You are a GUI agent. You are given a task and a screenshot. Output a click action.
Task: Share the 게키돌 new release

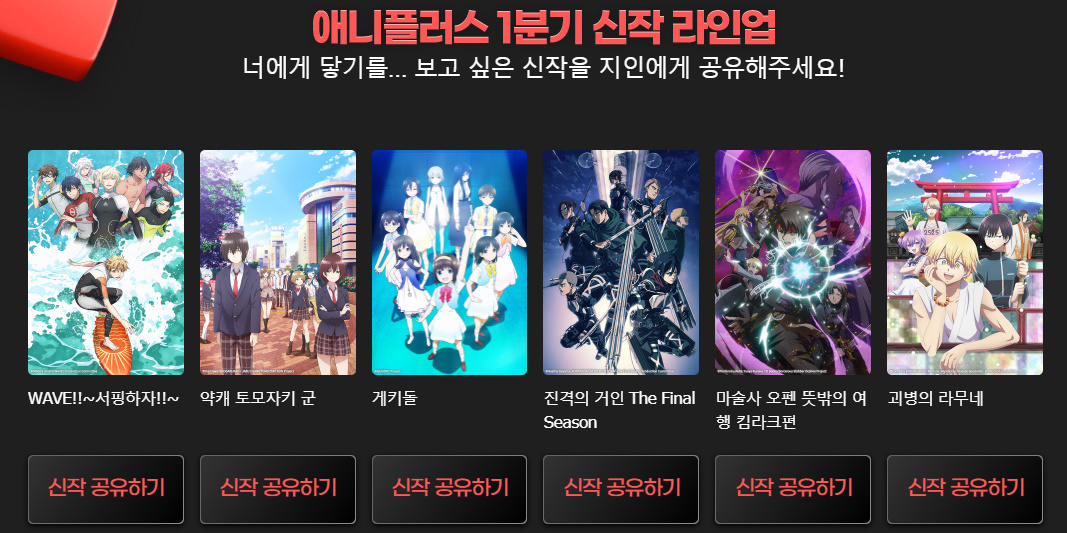(x=449, y=489)
